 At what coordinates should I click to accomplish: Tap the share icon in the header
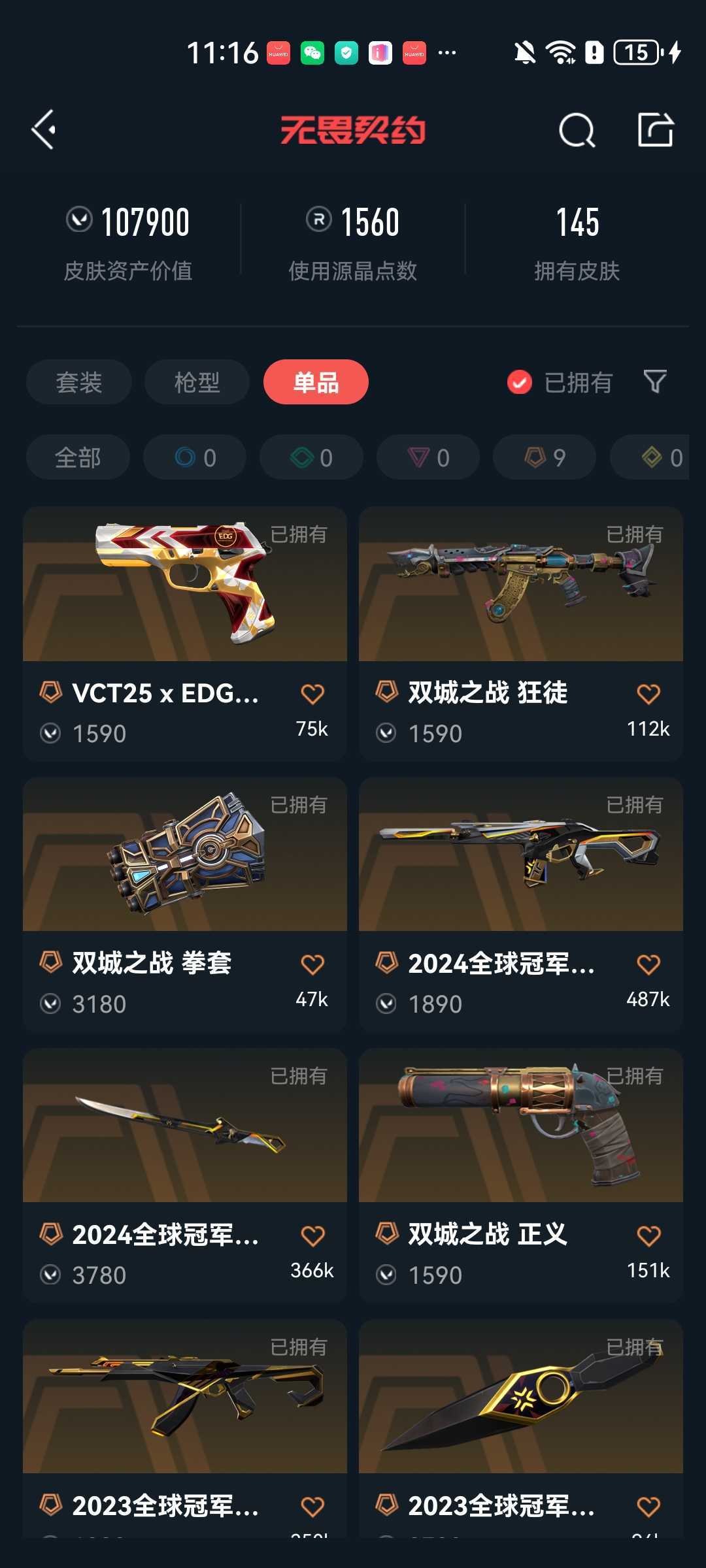coord(656,129)
